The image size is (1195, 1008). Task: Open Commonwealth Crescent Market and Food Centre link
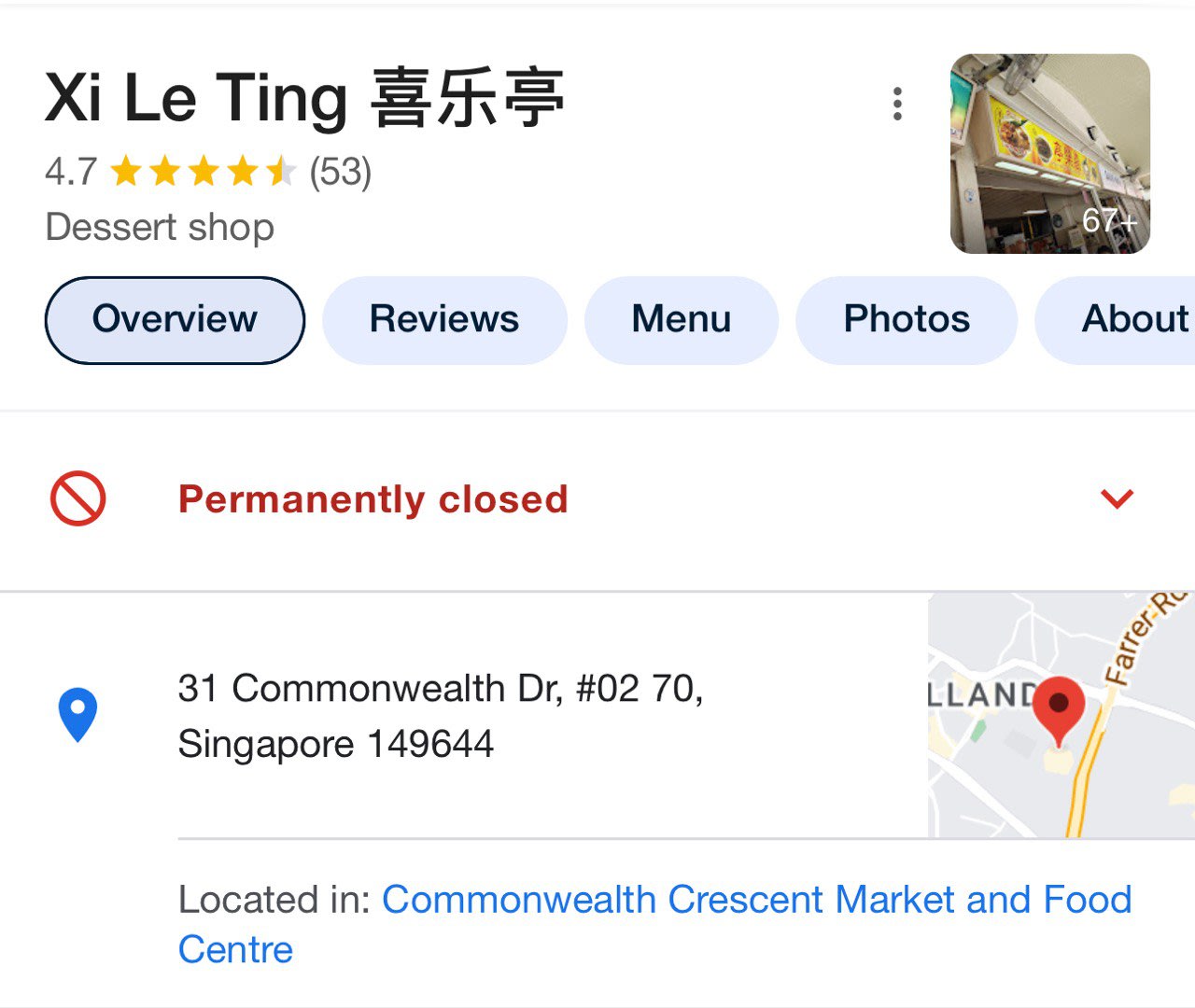point(756,901)
